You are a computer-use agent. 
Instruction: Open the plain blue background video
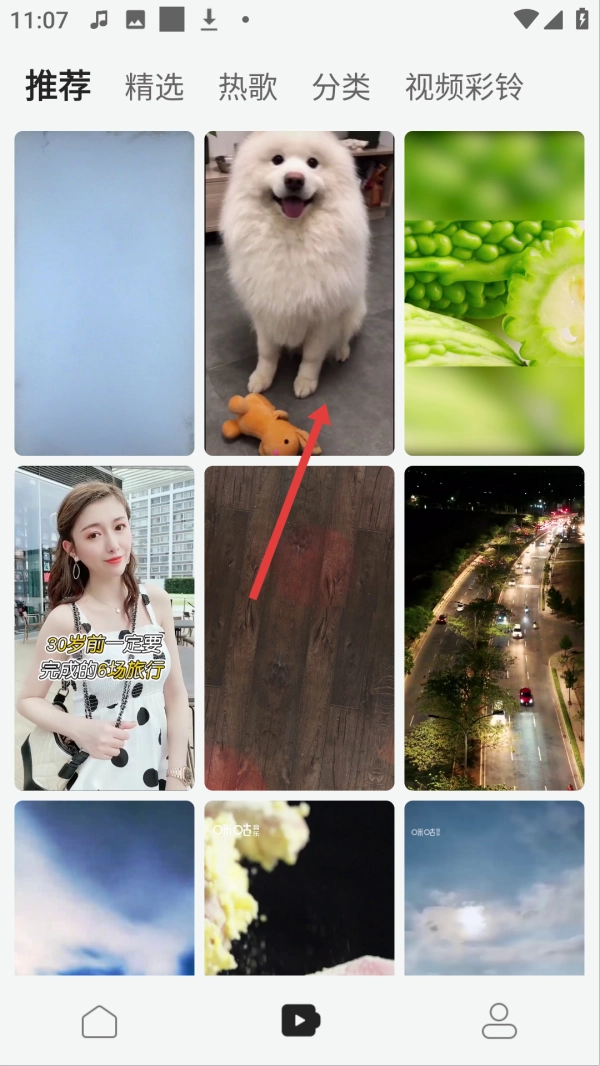104,293
